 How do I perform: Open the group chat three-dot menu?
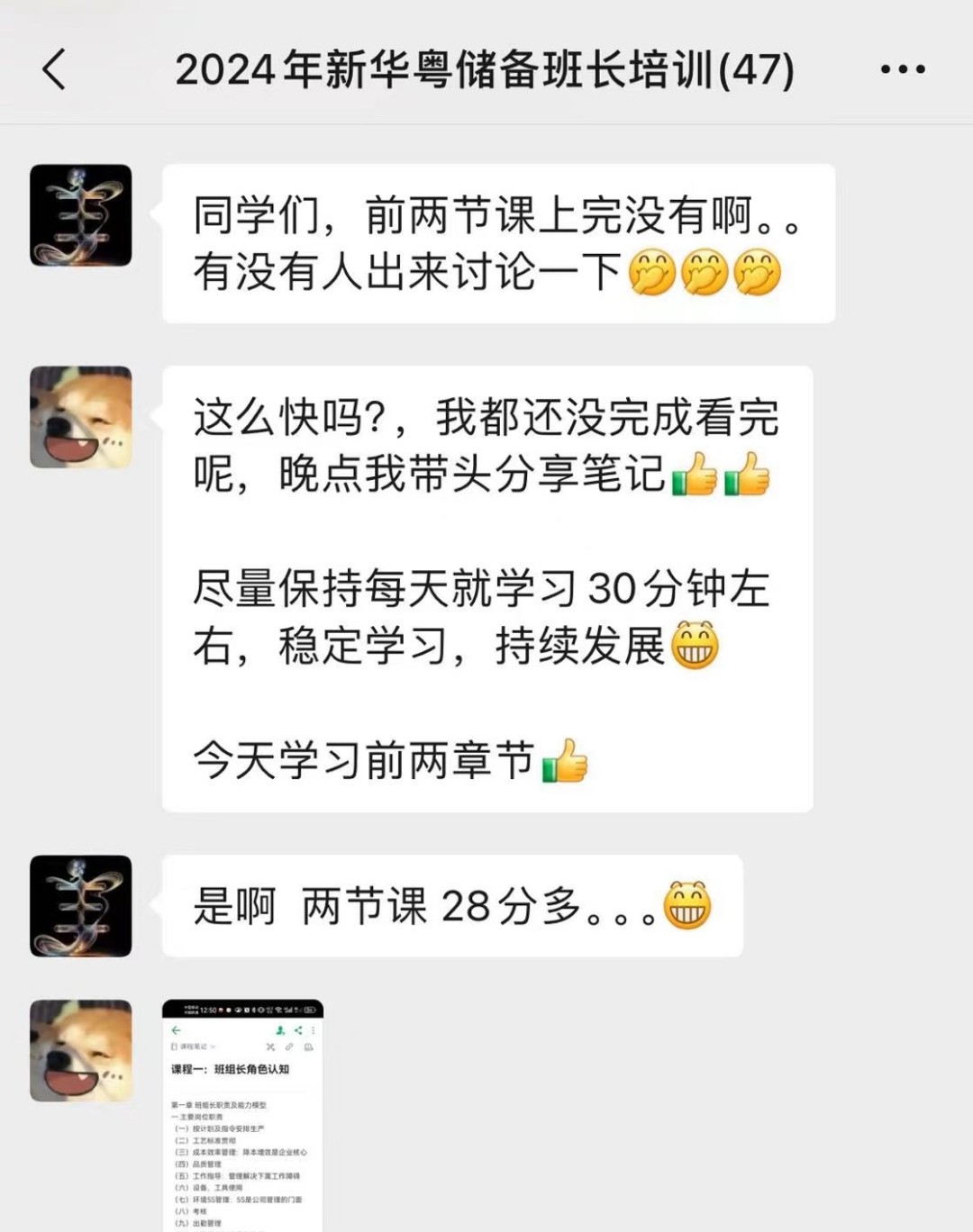[x=903, y=69]
